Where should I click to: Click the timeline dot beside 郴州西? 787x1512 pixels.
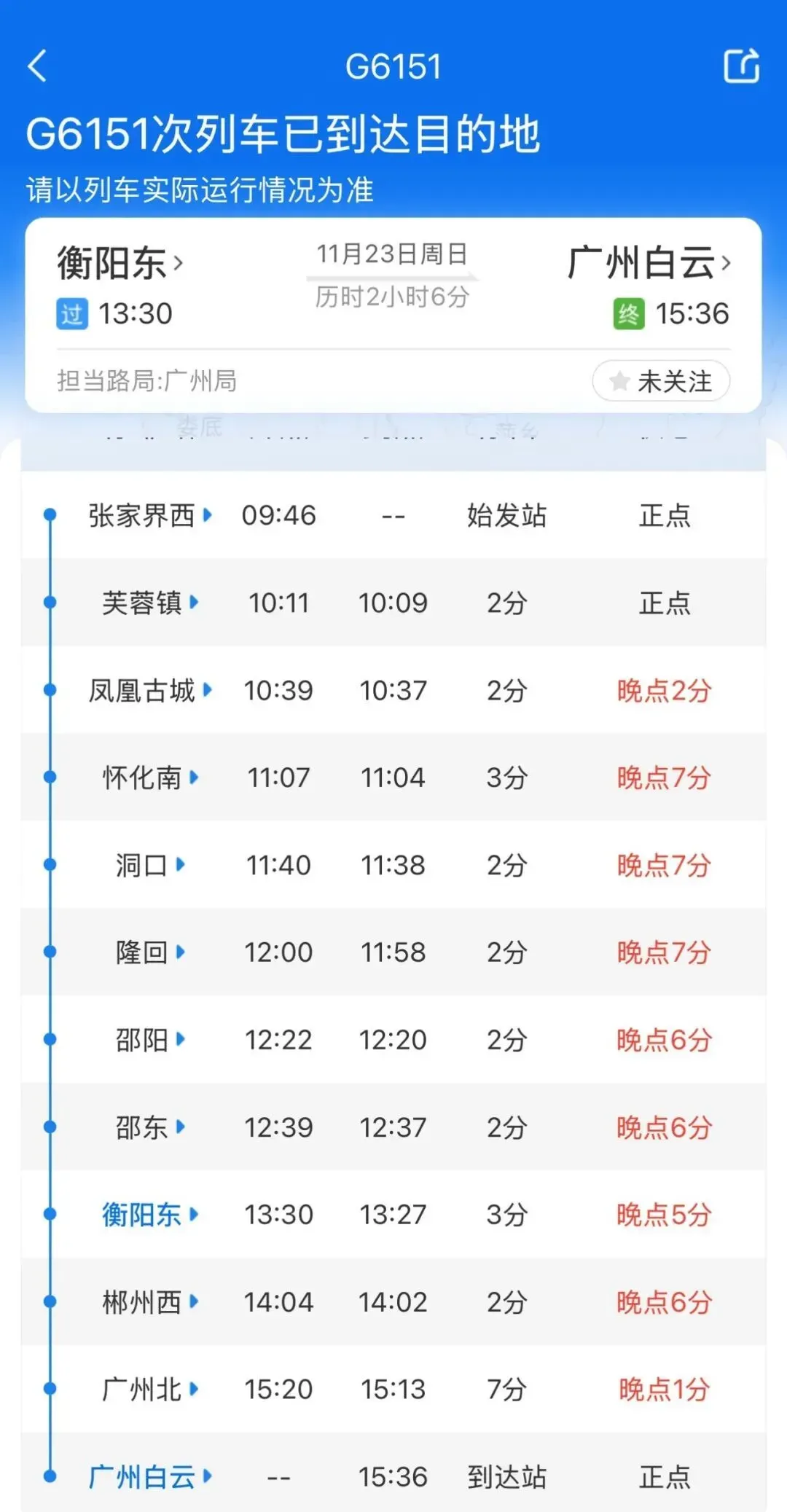(50, 1302)
